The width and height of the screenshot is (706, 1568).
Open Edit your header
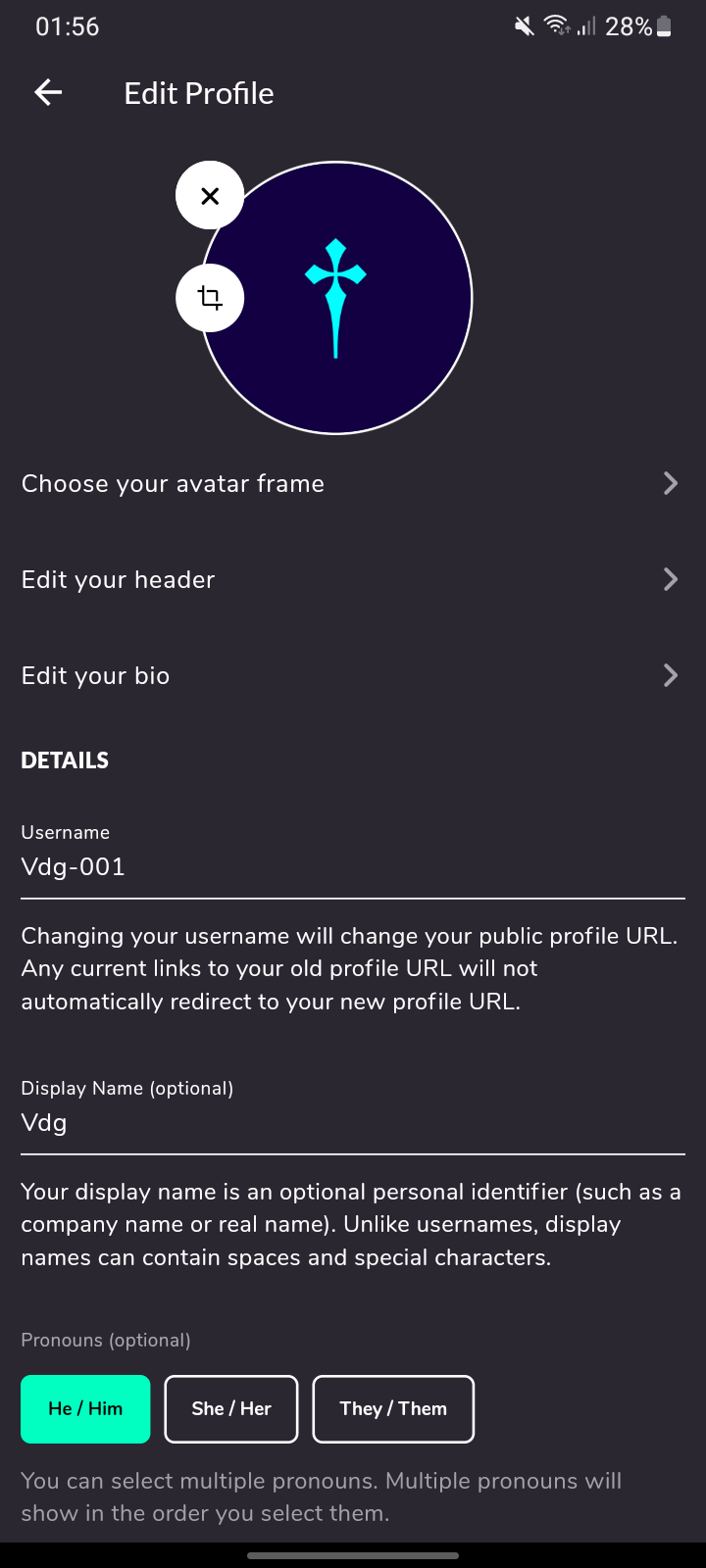click(x=351, y=579)
